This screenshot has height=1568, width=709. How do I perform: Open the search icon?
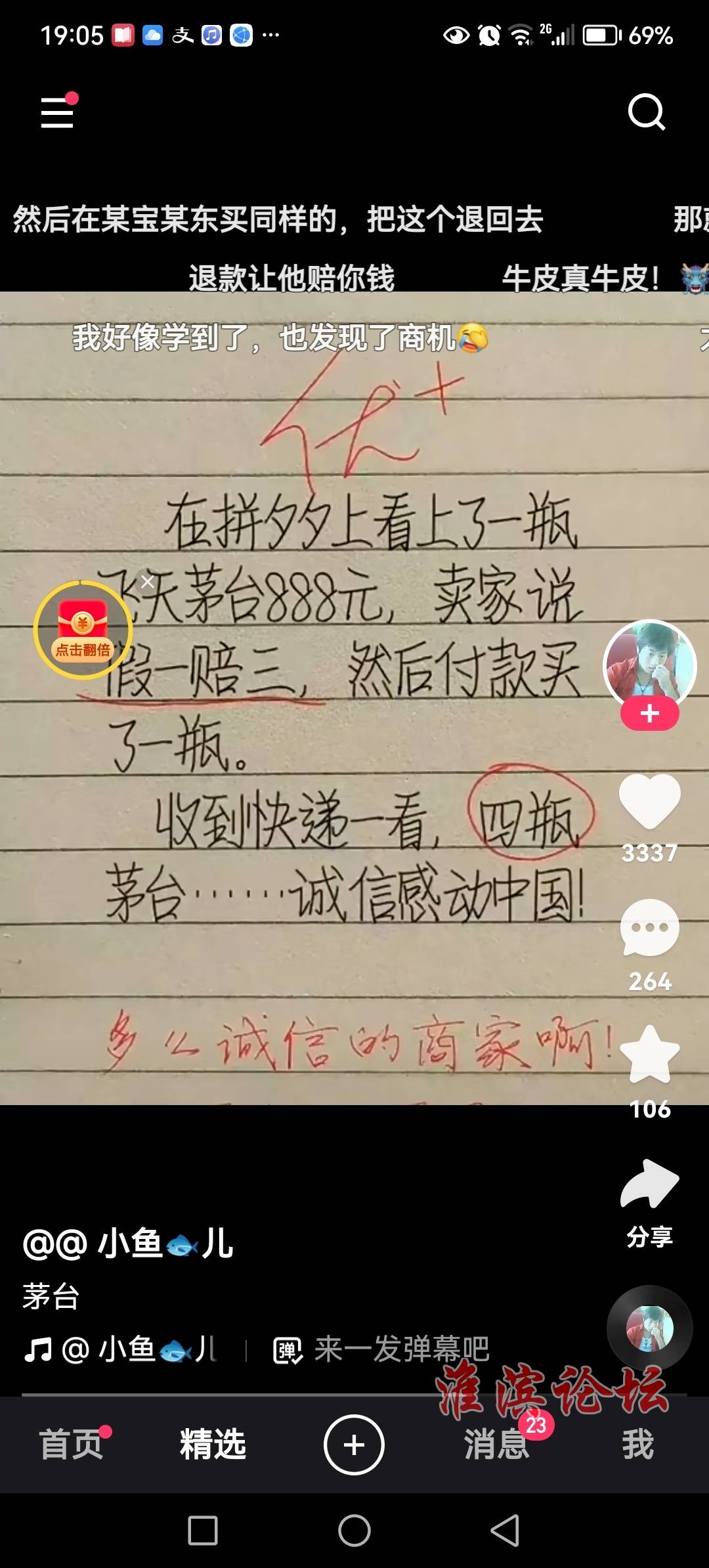[x=646, y=112]
